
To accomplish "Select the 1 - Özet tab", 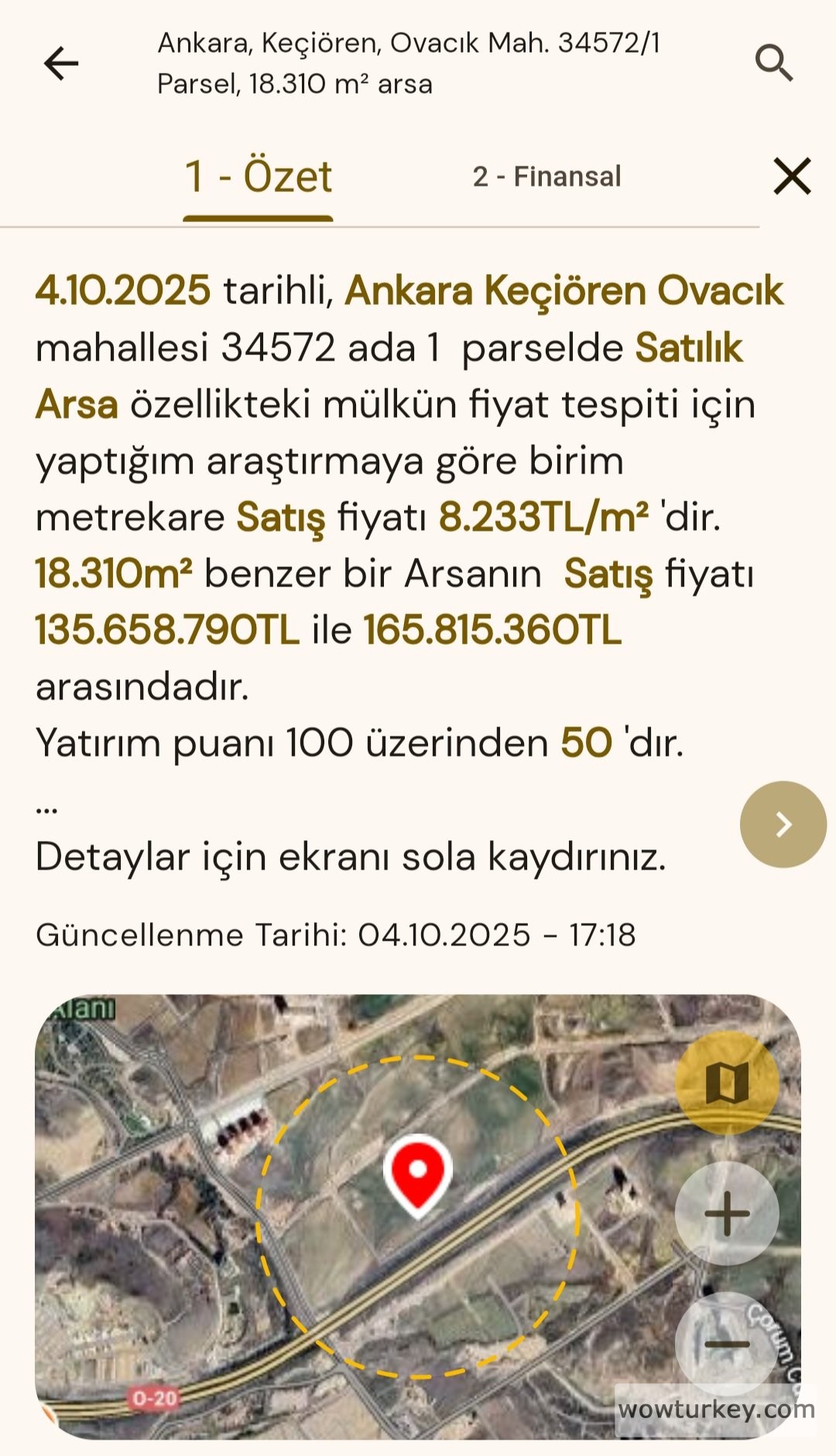I will pyautogui.click(x=259, y=177).
